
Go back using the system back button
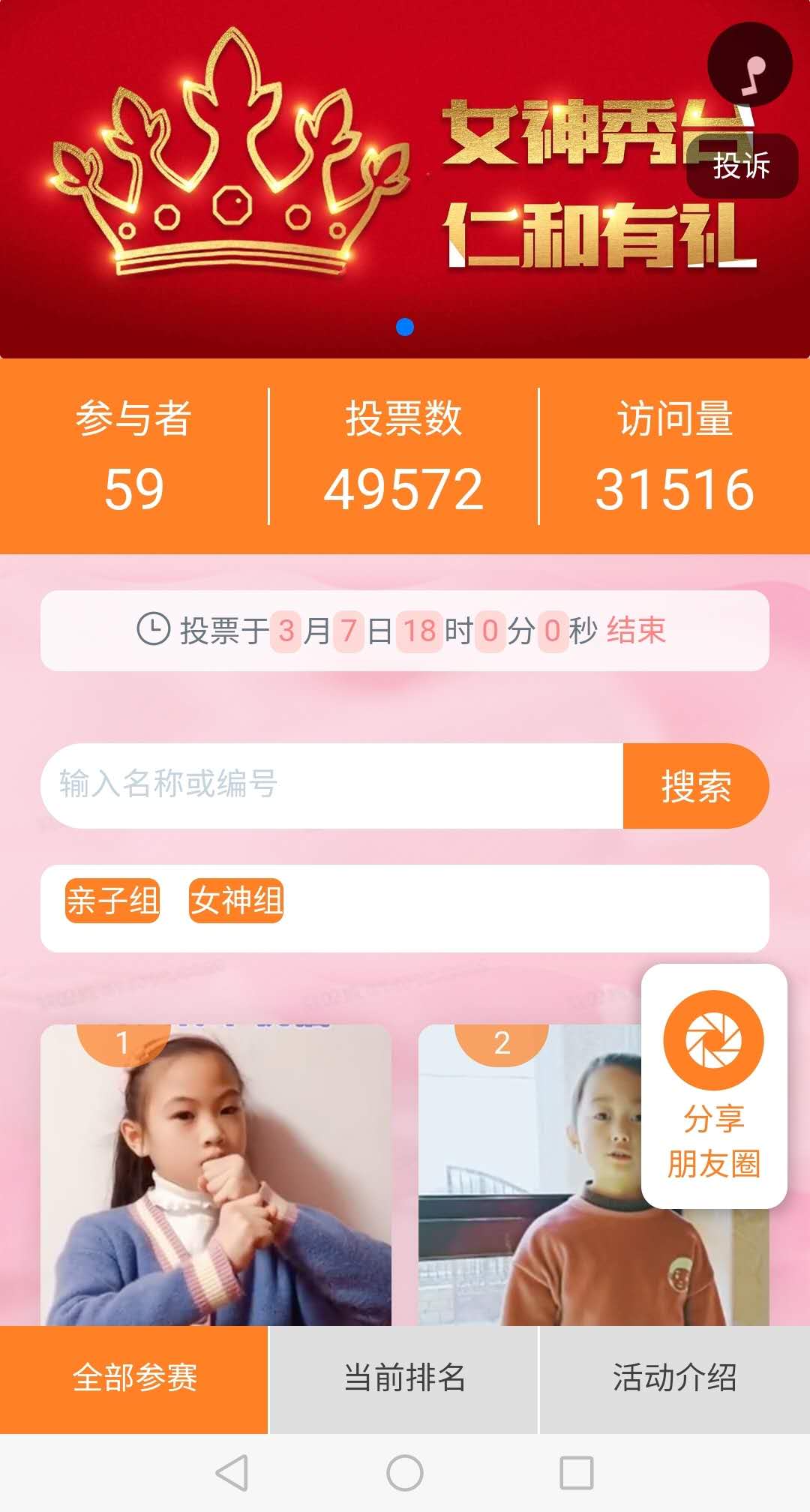pos(232,1472)
